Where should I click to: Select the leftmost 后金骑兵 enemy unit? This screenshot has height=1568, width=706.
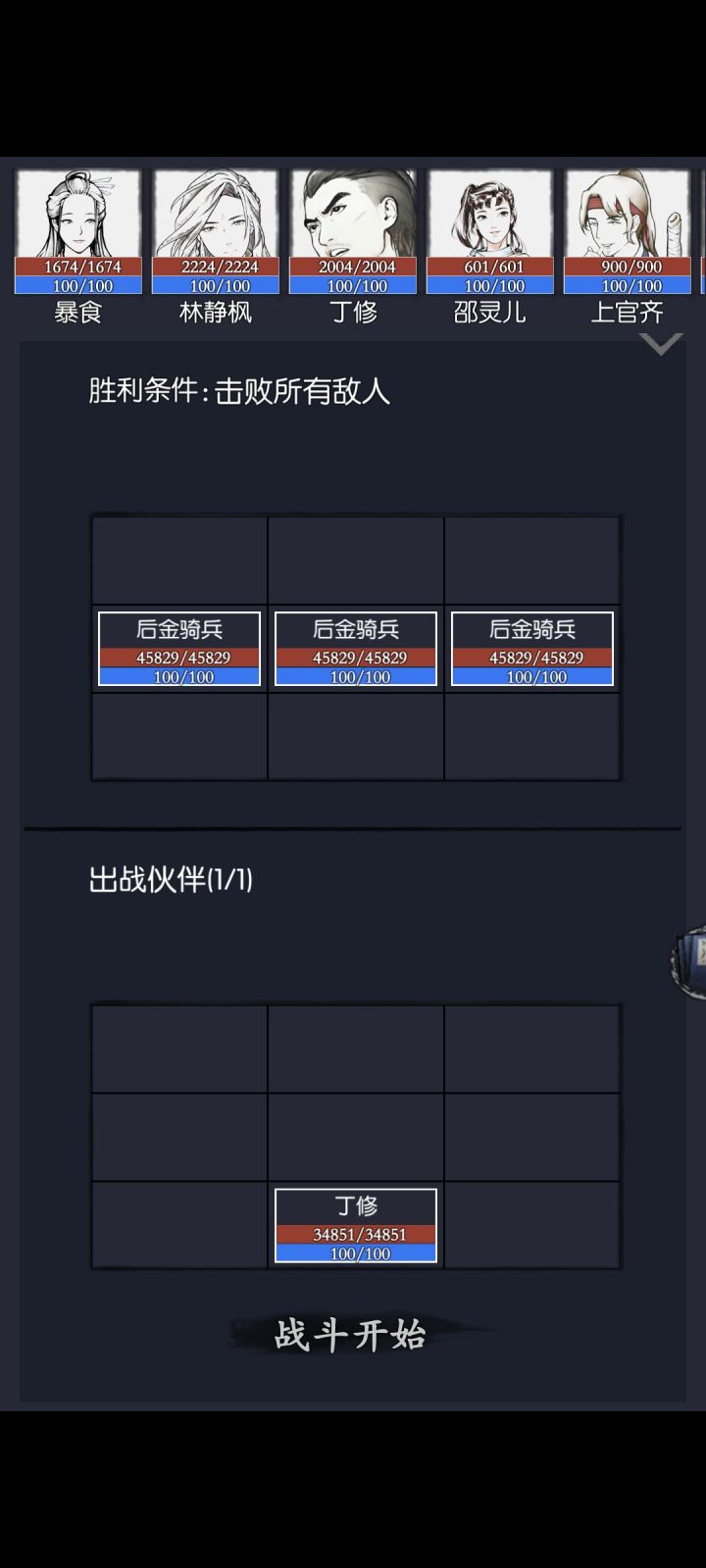[x=177, y=649]
